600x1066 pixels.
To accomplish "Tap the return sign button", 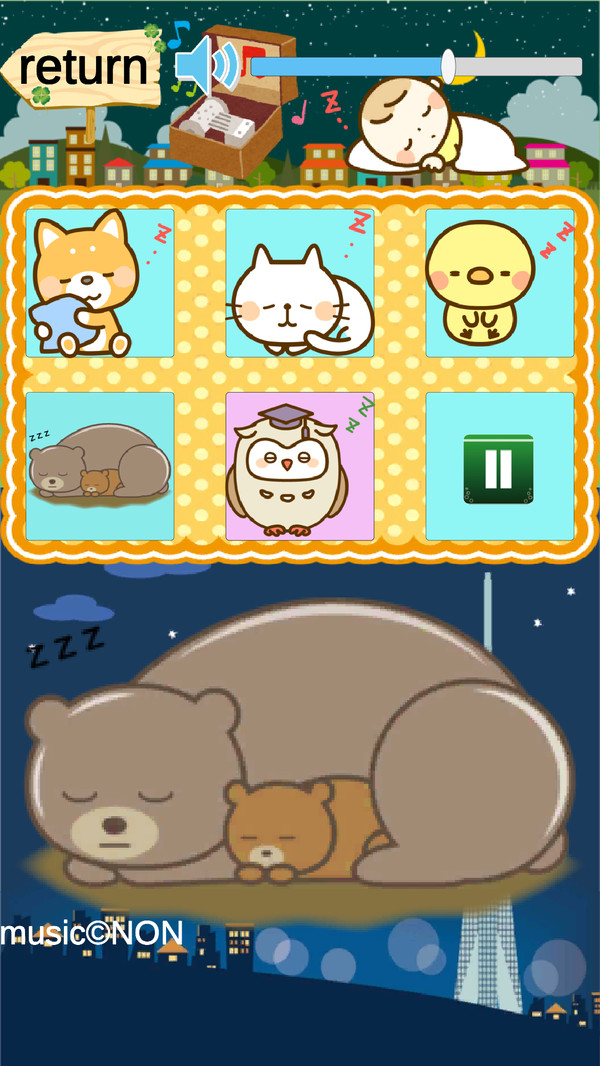I will tap(83, 68).
